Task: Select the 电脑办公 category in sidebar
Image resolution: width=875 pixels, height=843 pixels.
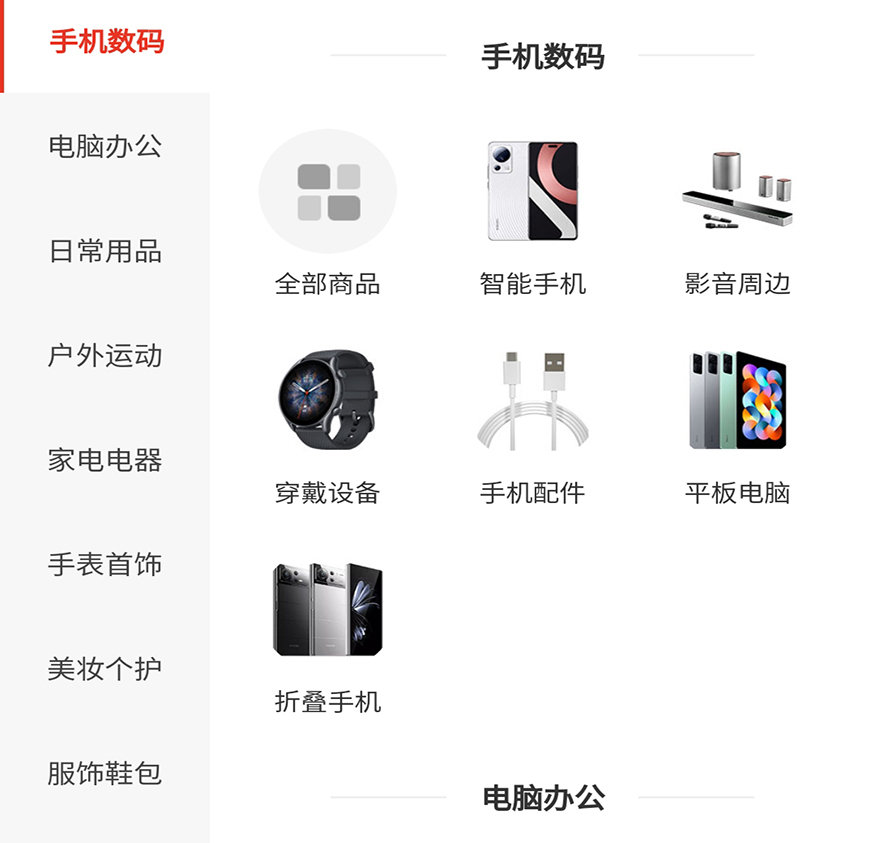Action: tap(105, 147)
